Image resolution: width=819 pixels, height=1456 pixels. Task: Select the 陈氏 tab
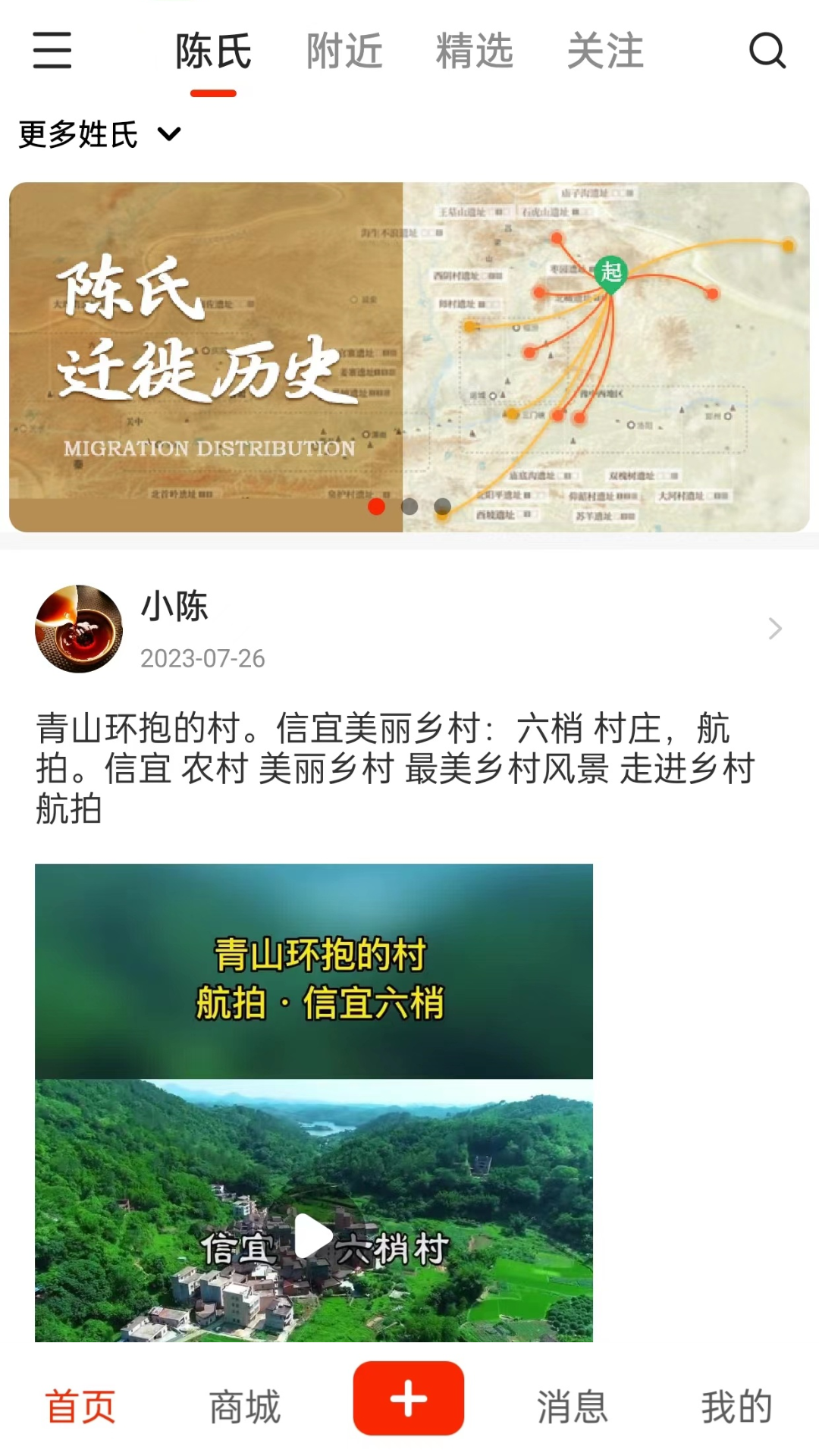(213, 52)
